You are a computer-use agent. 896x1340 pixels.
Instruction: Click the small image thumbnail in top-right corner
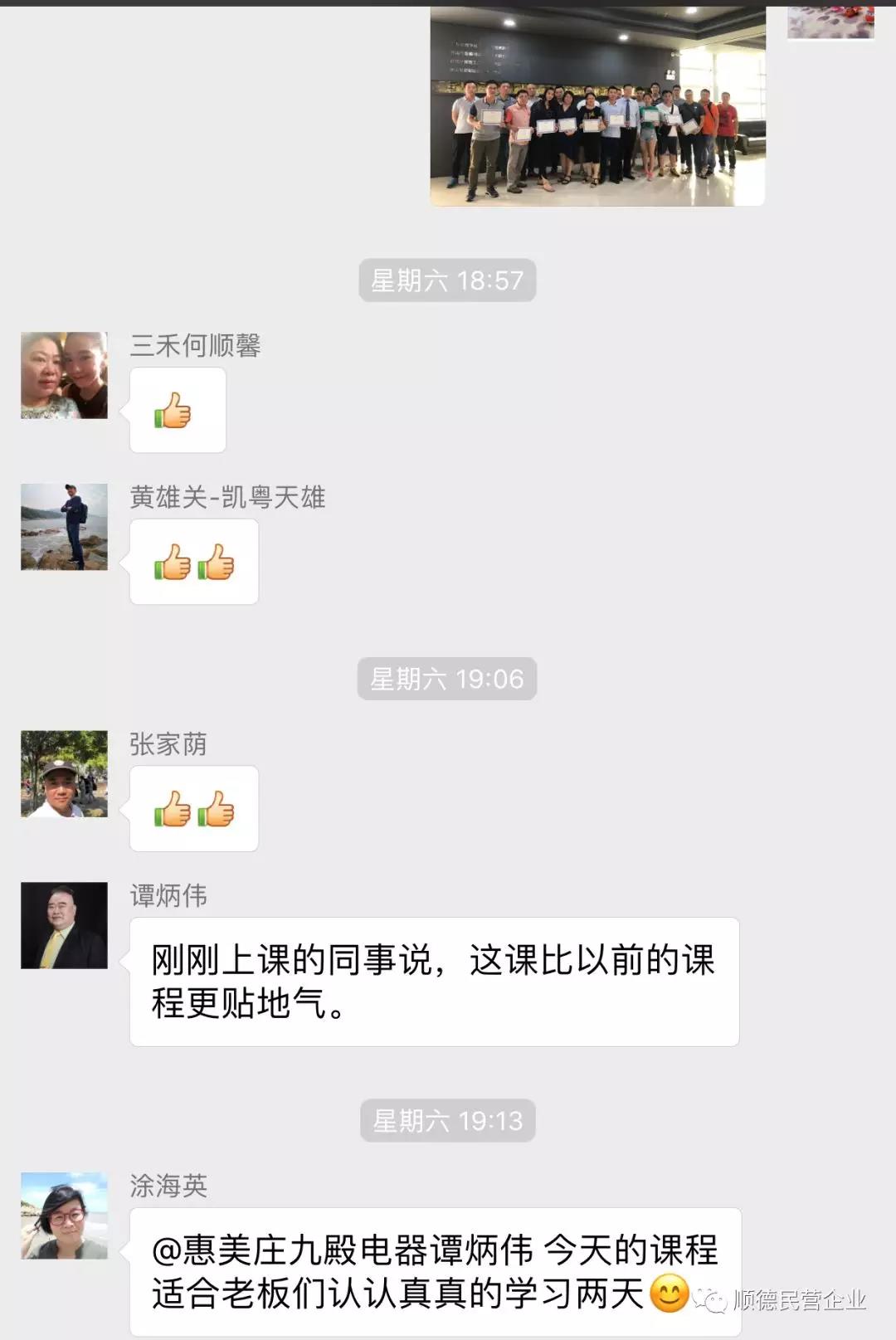pyautogui.click(x=830, y=21)
